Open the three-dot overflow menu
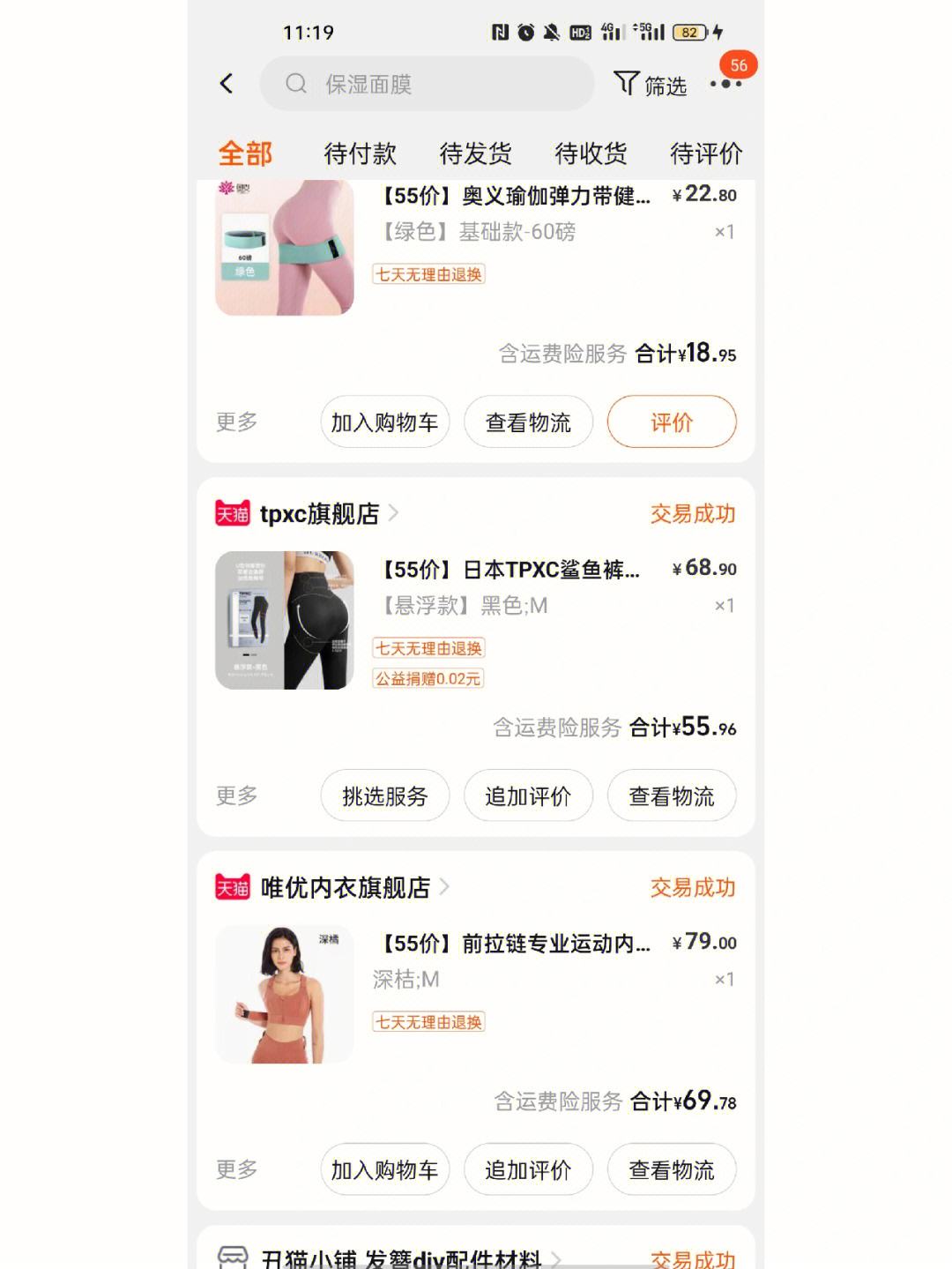The height and width of the screenshot is (1269, 952). (x=725, y=84)
